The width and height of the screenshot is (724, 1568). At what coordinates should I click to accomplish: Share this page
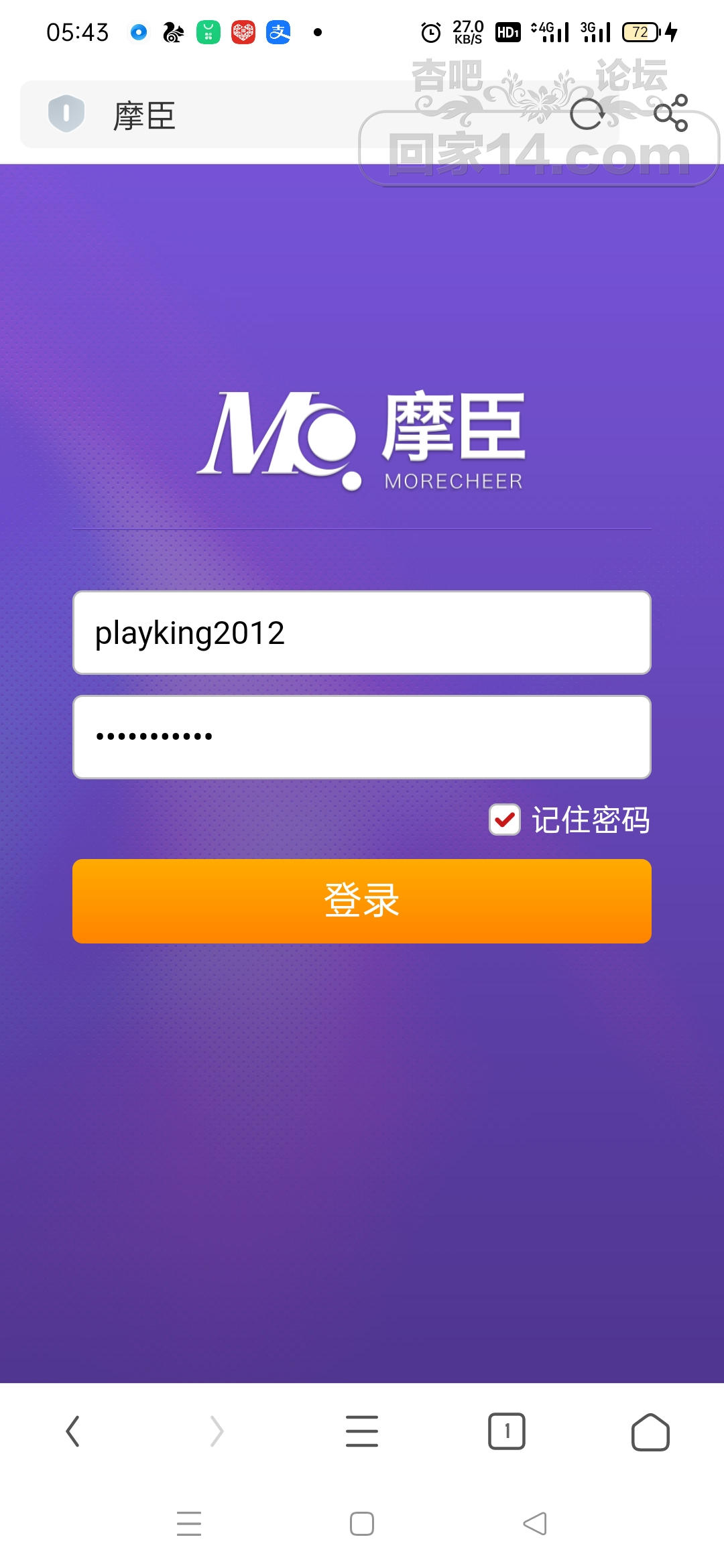[x=671, y=113]
